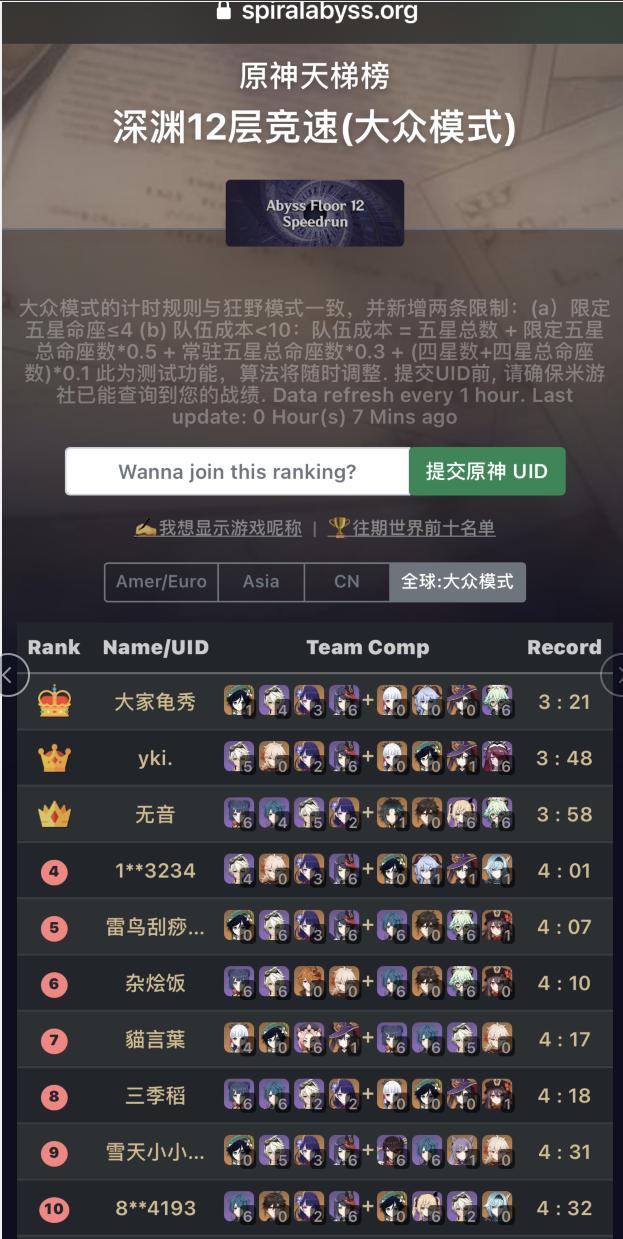This screenshot has width=623, height=1239.
Task: Tap the UID input field
Action: point(237,471)
